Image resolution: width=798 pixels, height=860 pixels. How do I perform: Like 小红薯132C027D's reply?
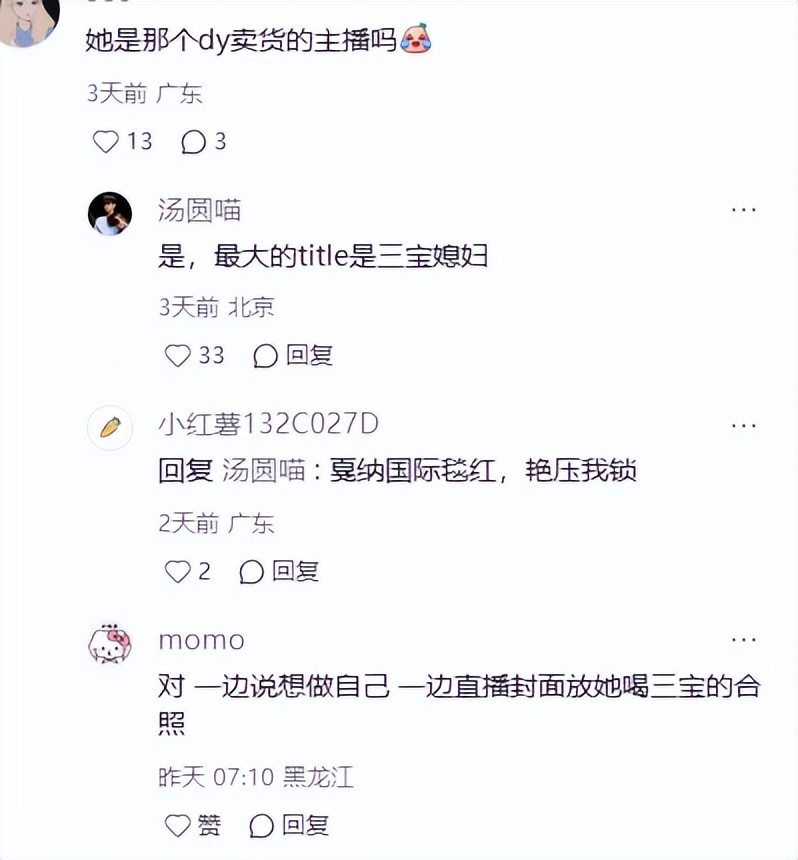177,572
